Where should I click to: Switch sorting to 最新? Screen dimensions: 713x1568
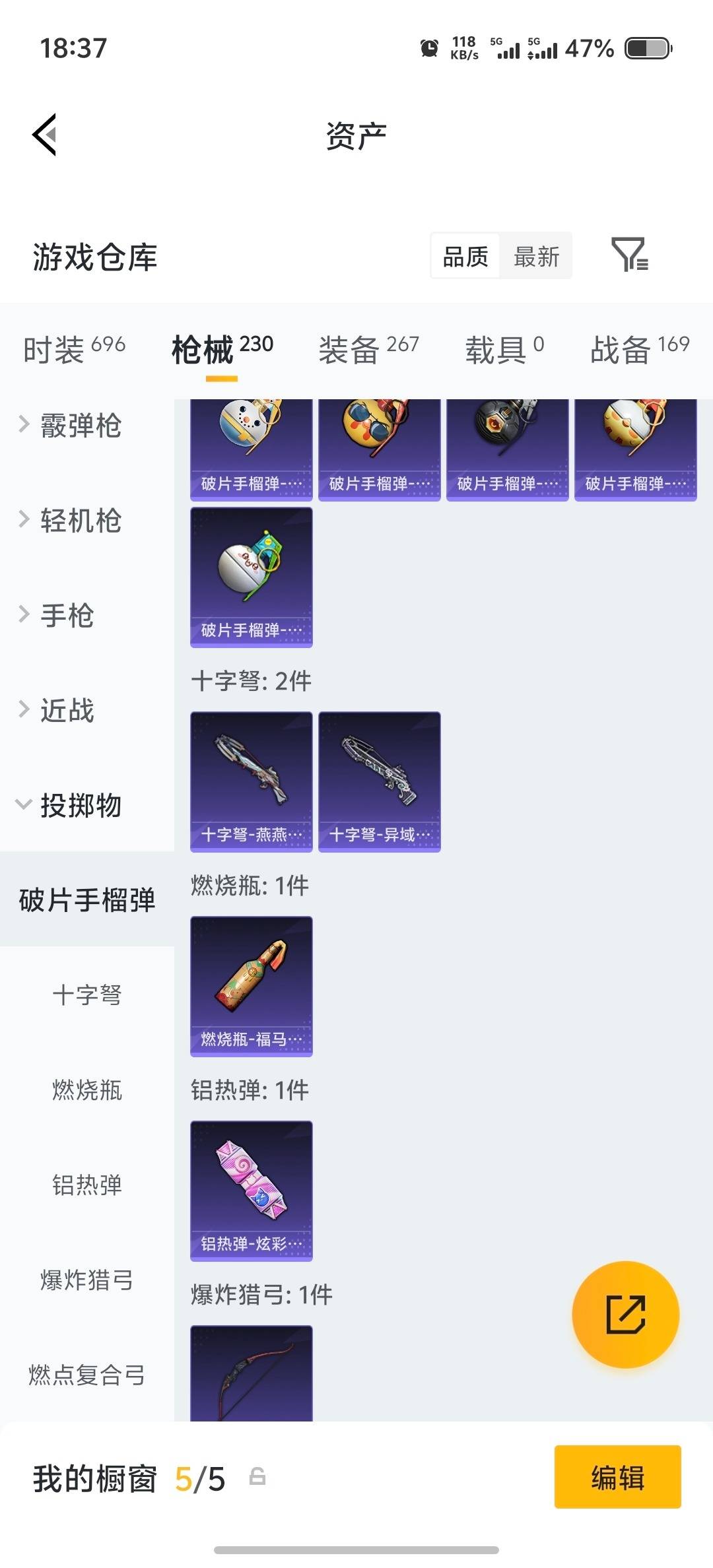(x=536, y=256)
